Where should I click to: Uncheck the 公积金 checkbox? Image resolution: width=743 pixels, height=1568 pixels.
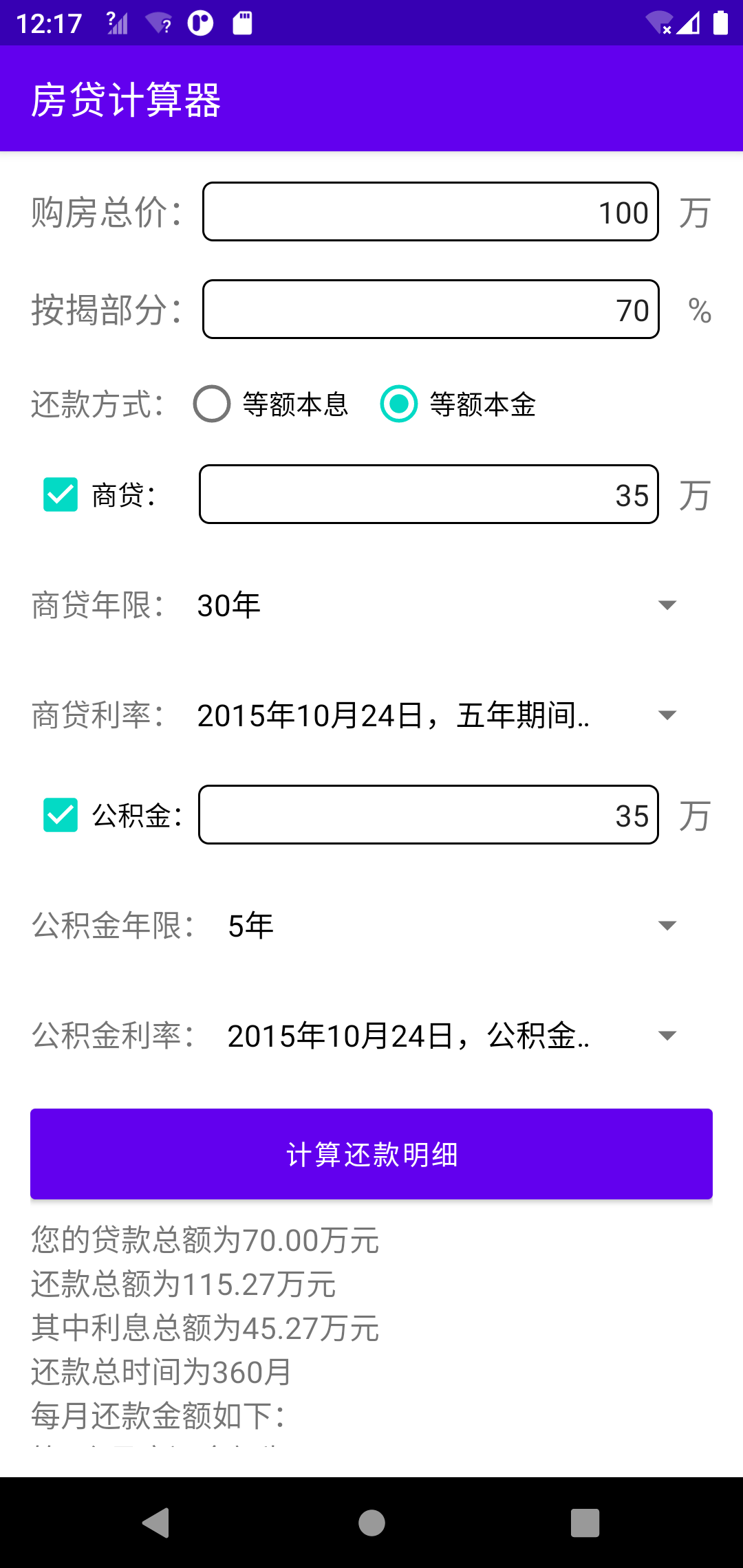[x=60, y=816]
